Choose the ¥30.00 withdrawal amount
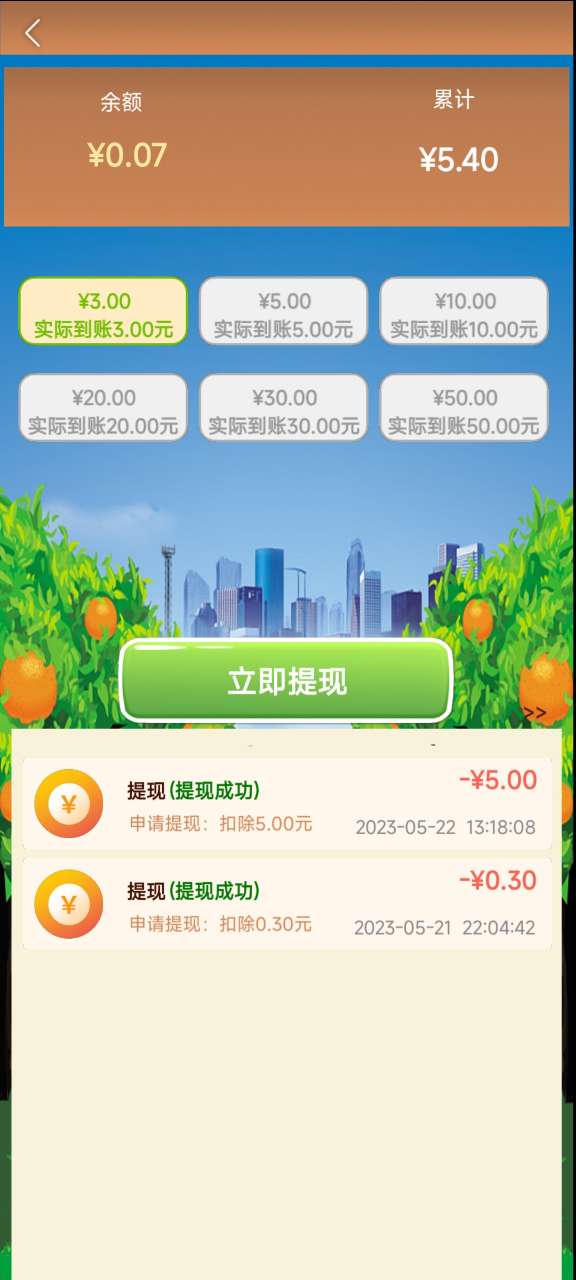 click(284, 408)
